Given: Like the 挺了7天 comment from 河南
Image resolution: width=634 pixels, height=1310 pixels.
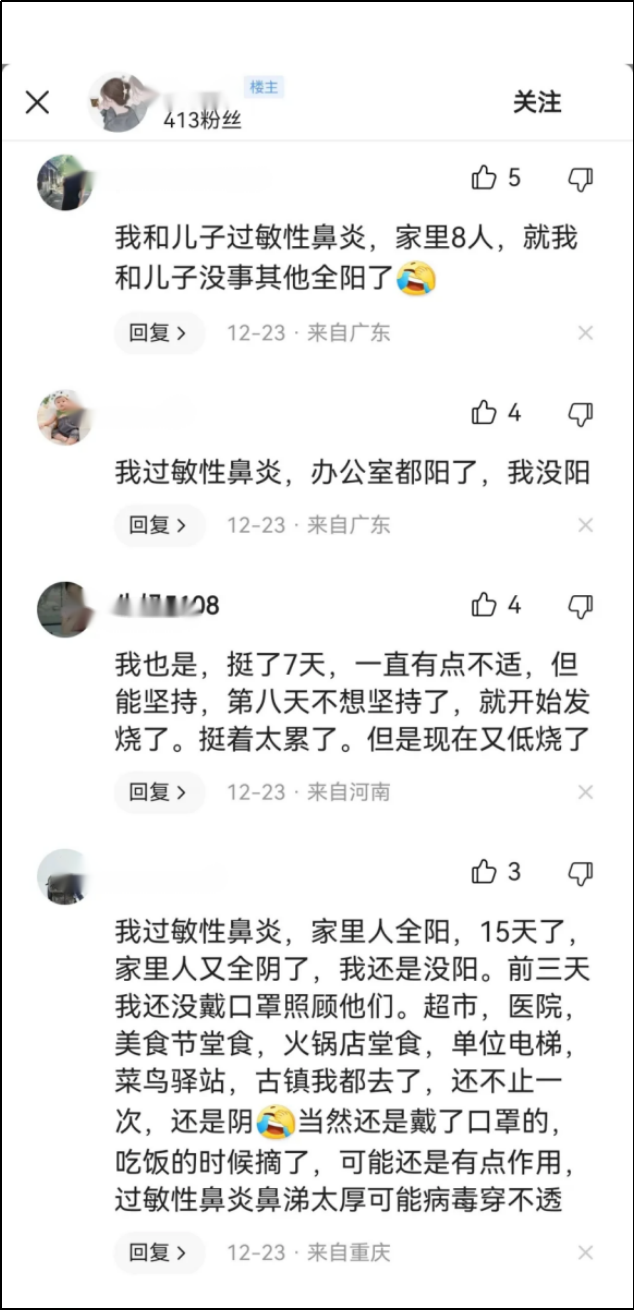Looking at the screenshot, I should 485,605.
